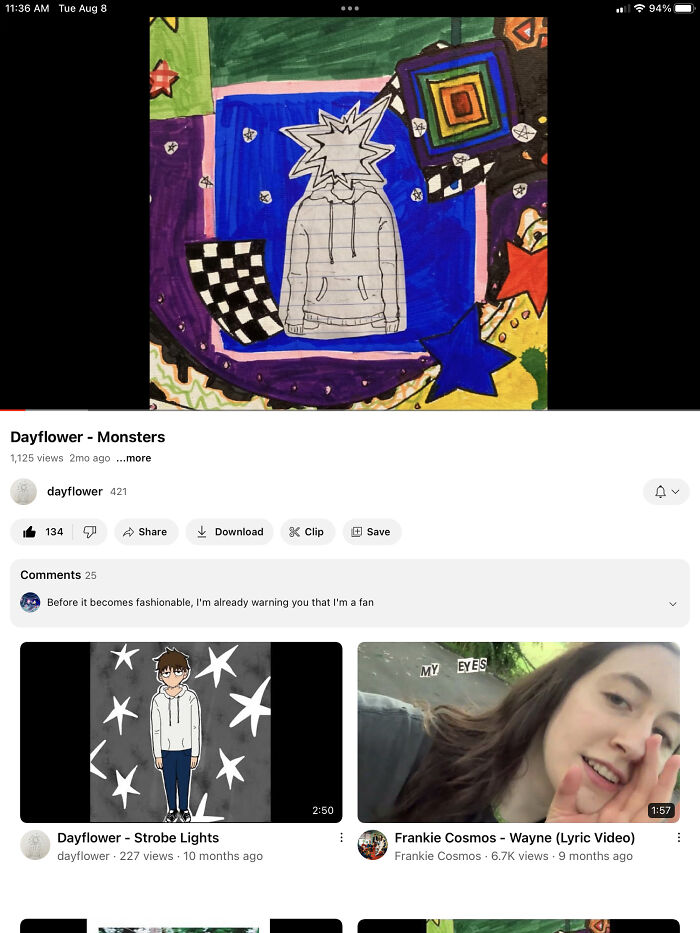
Task: Share this video
Action: [145, 532]
